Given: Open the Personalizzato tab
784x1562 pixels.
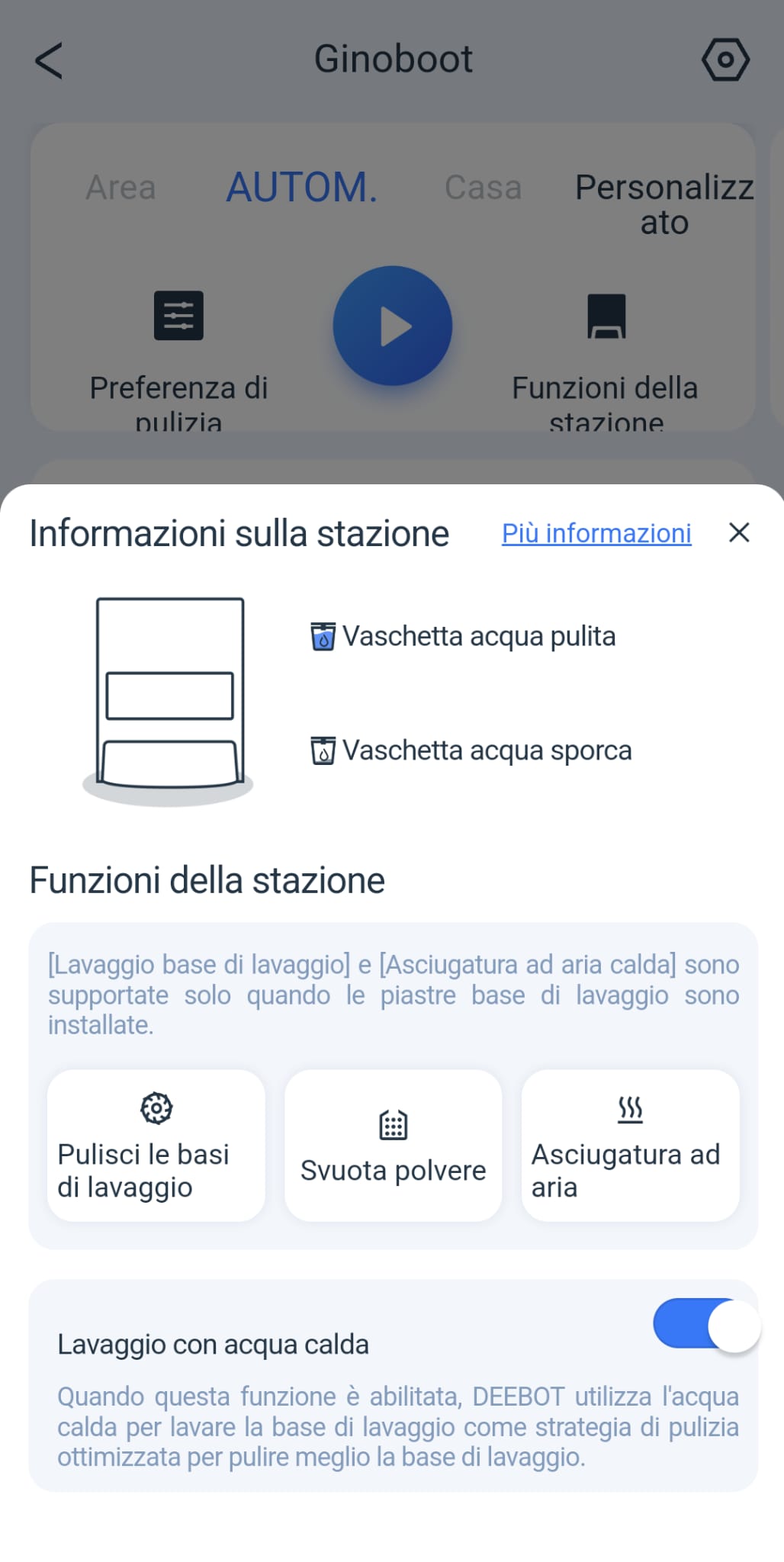Looking at the screenshot, I should pos(664,204).
